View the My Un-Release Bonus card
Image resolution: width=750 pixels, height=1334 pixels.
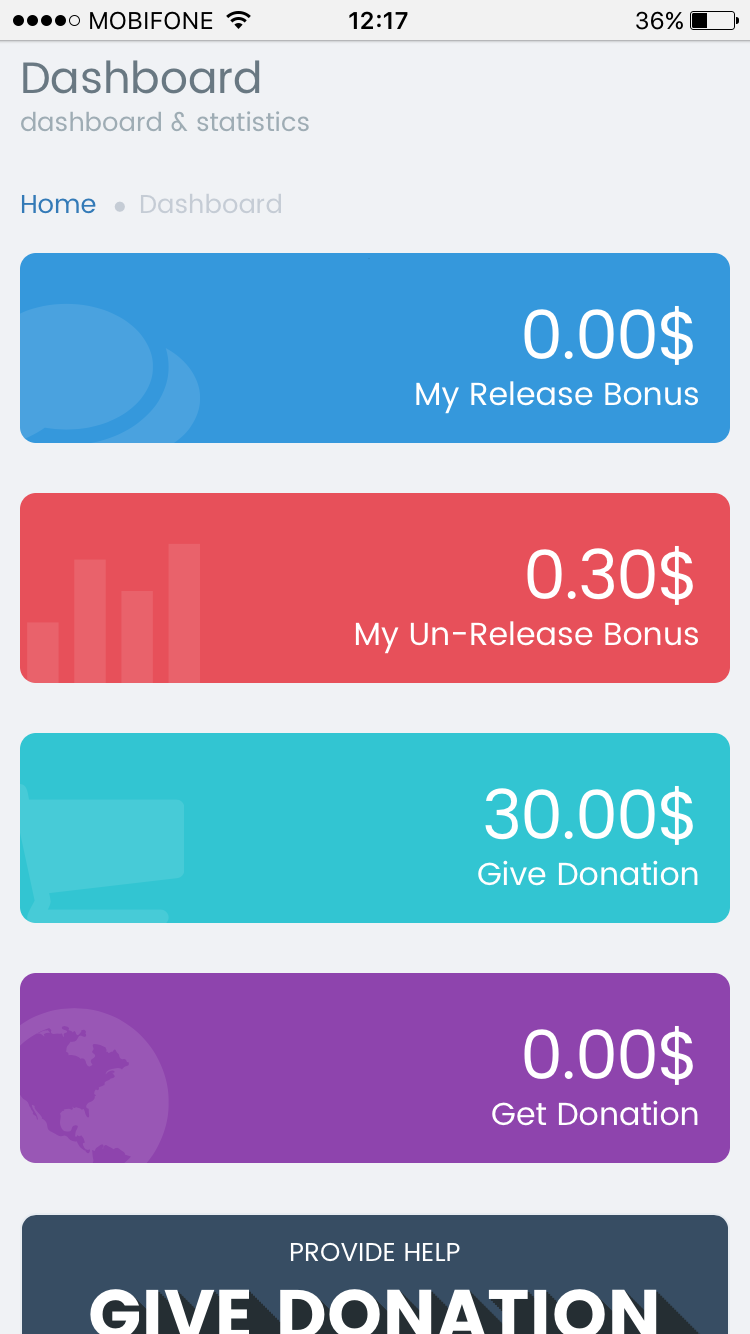tap(375, 588)
